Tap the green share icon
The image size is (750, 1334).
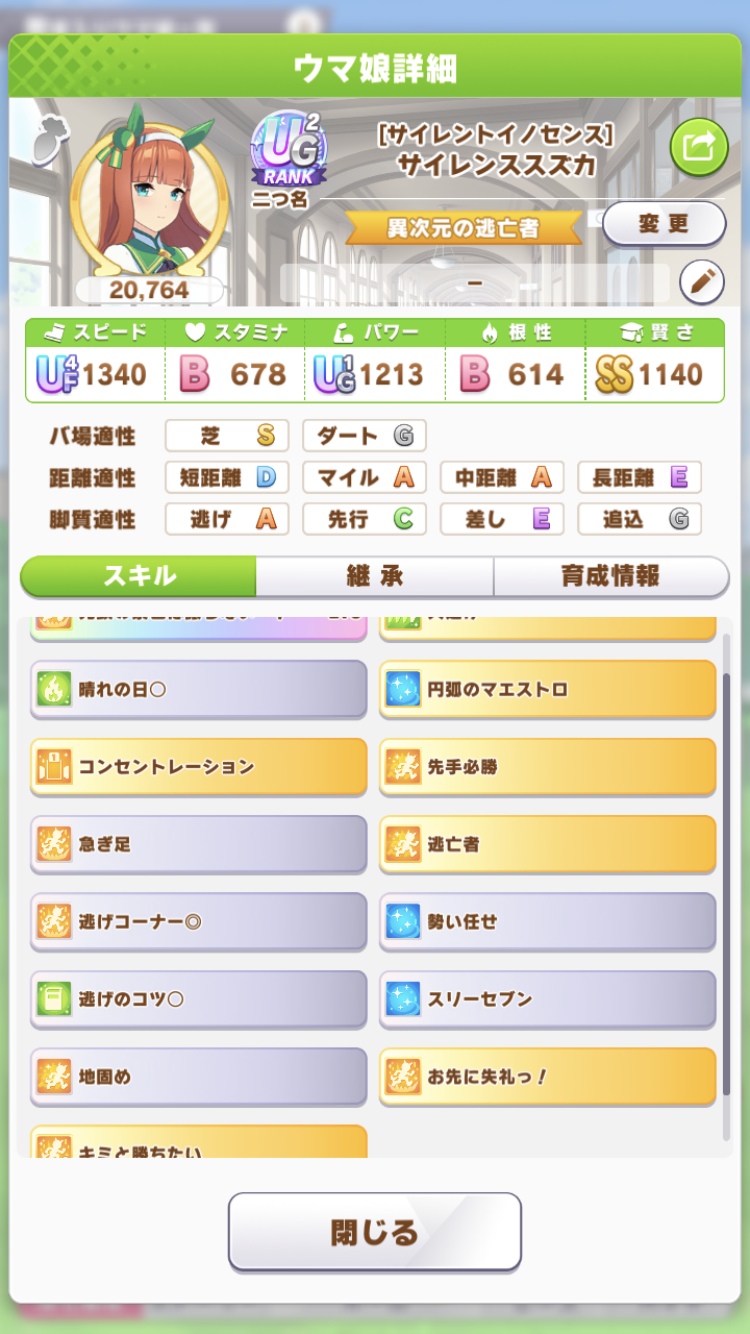[x=698, y=148]
